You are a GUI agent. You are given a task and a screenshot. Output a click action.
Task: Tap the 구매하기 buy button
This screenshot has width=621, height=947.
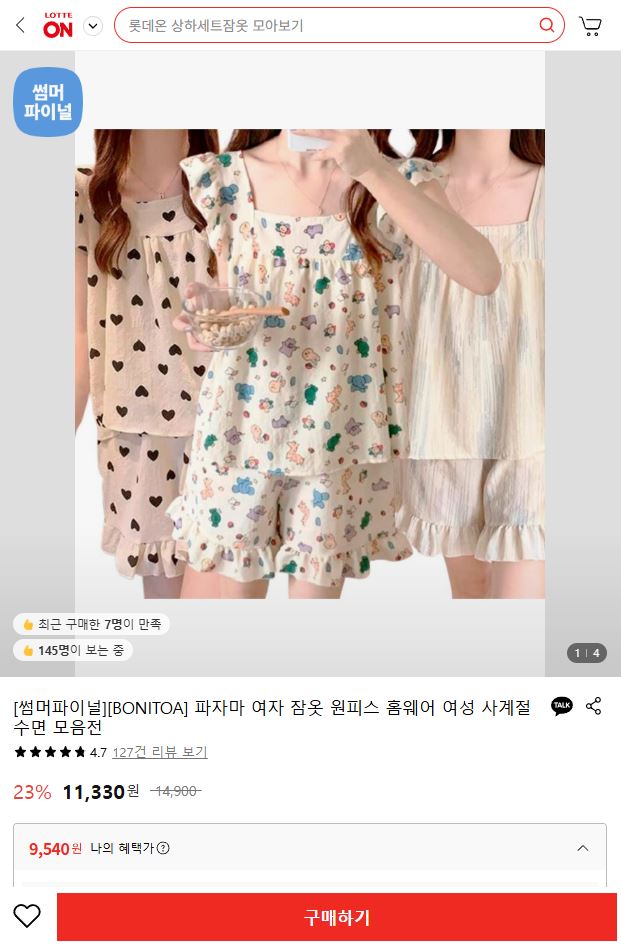point(337,917)
